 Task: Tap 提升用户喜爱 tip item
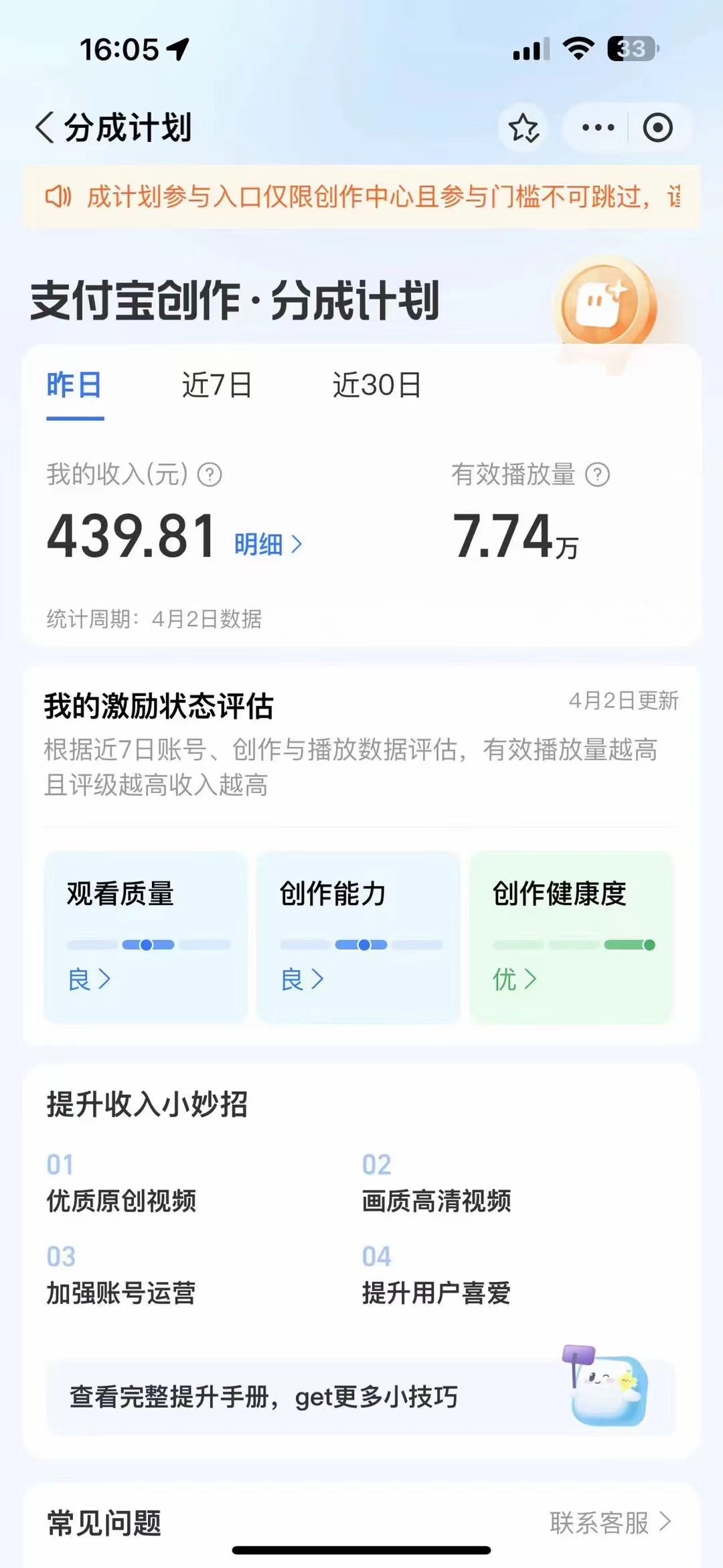pyautogui.click(x=436, y=1294)
